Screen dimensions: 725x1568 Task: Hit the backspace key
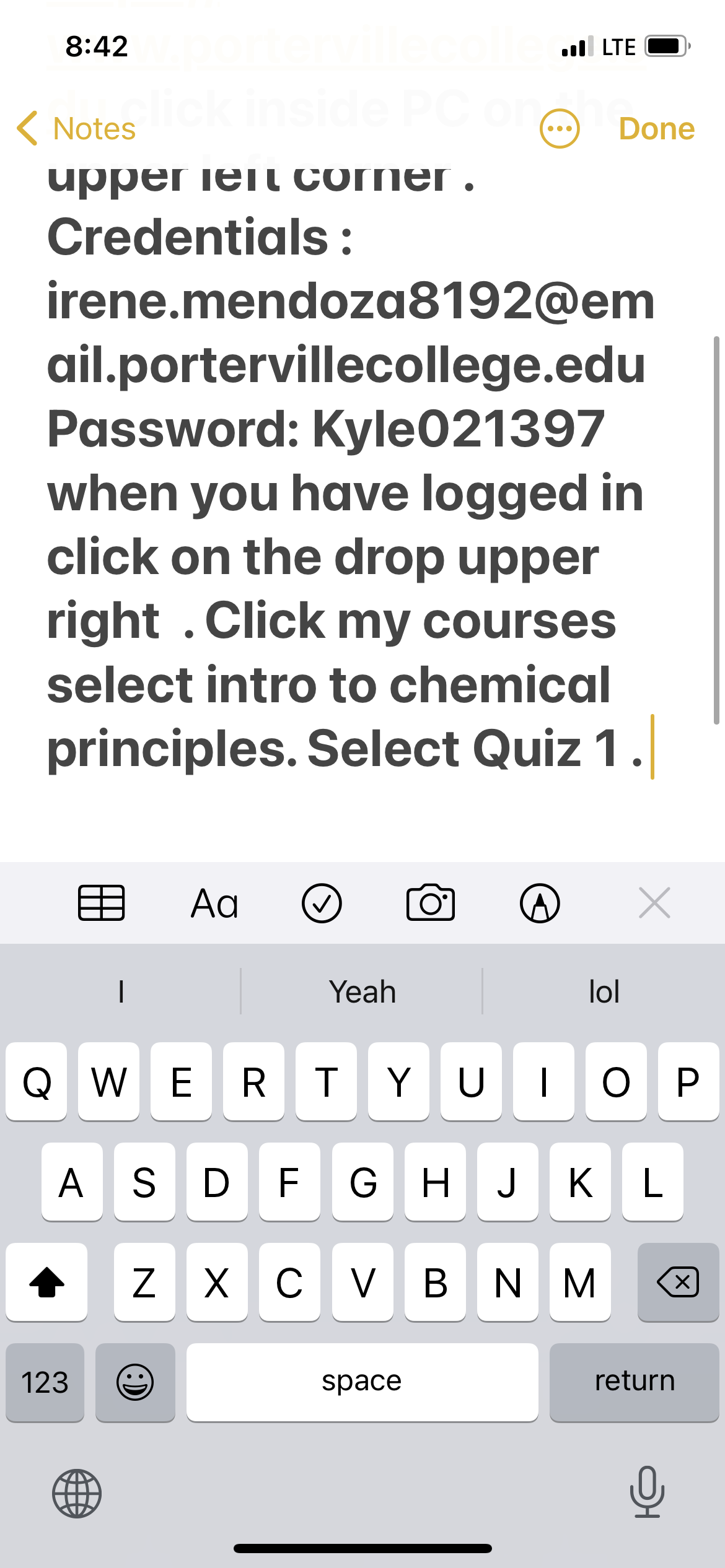click(678, 1282)
